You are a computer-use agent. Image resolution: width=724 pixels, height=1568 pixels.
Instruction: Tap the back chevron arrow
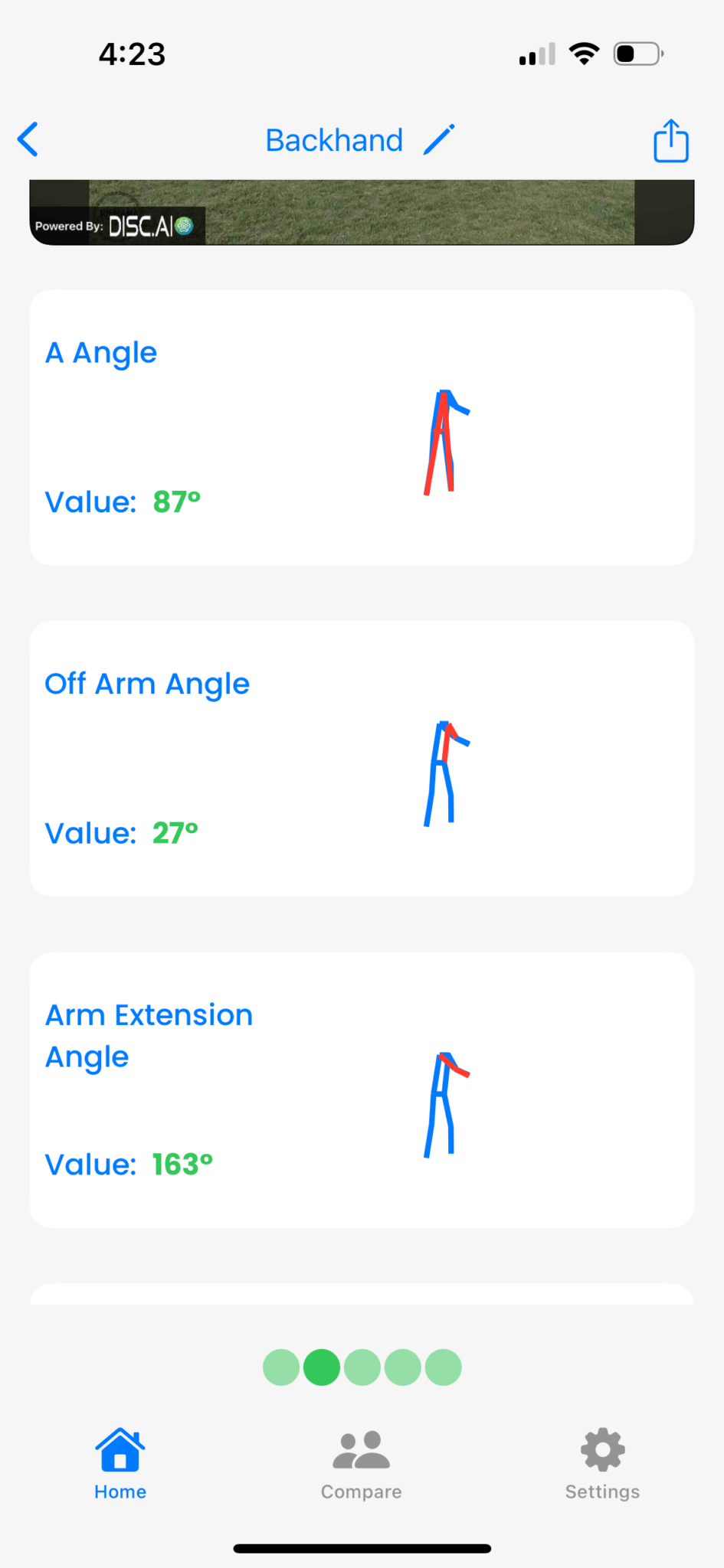(x=28, y=139)
